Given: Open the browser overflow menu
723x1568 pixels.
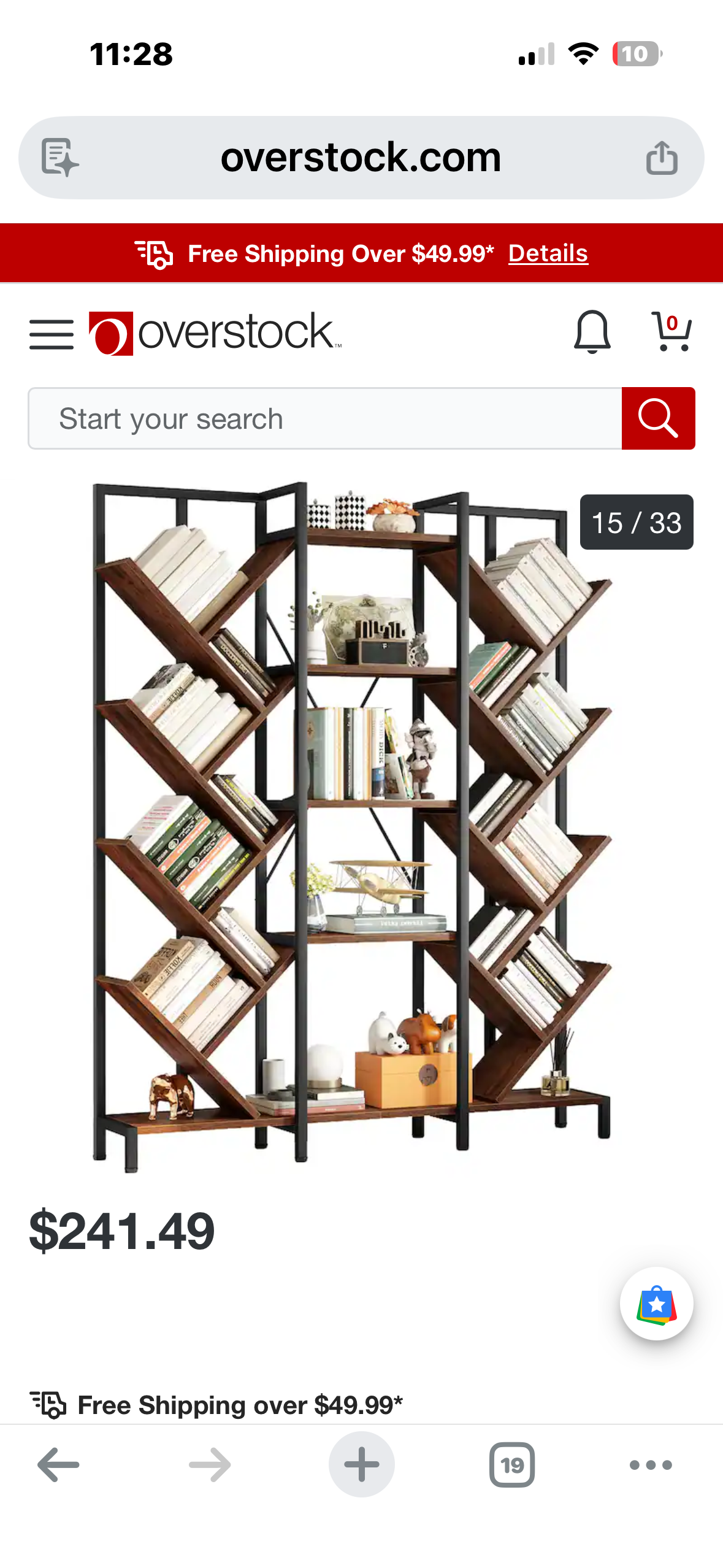Looking at the screenshot, I should [x=651, y=1465].
